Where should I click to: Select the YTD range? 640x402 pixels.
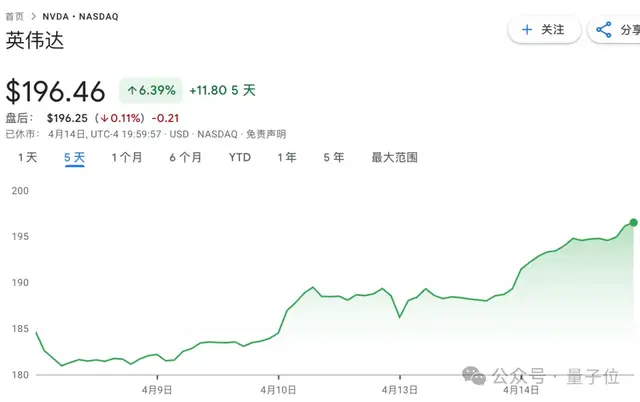(x=240, y=157)
